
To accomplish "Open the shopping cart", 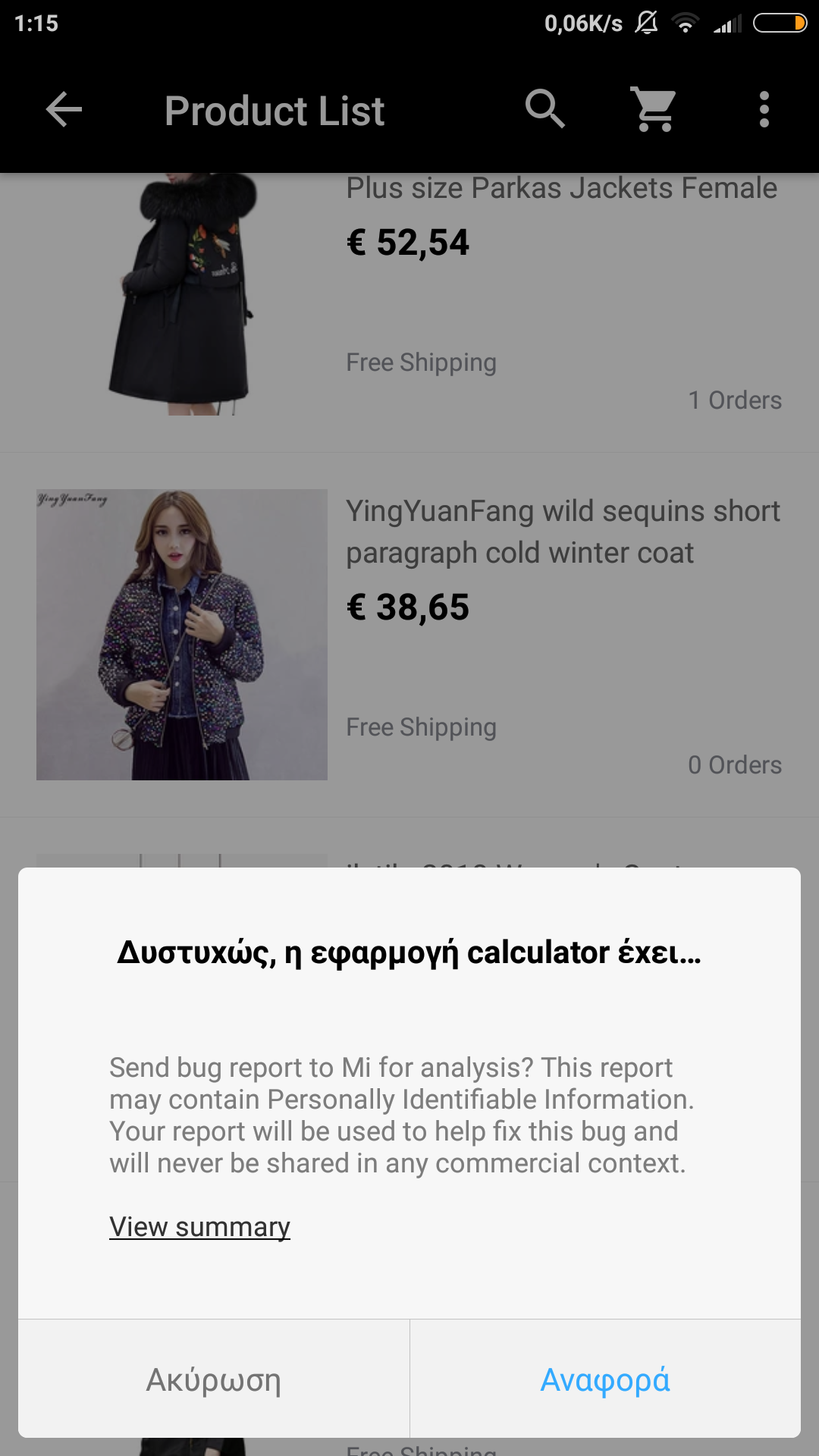I will (654, 110).
